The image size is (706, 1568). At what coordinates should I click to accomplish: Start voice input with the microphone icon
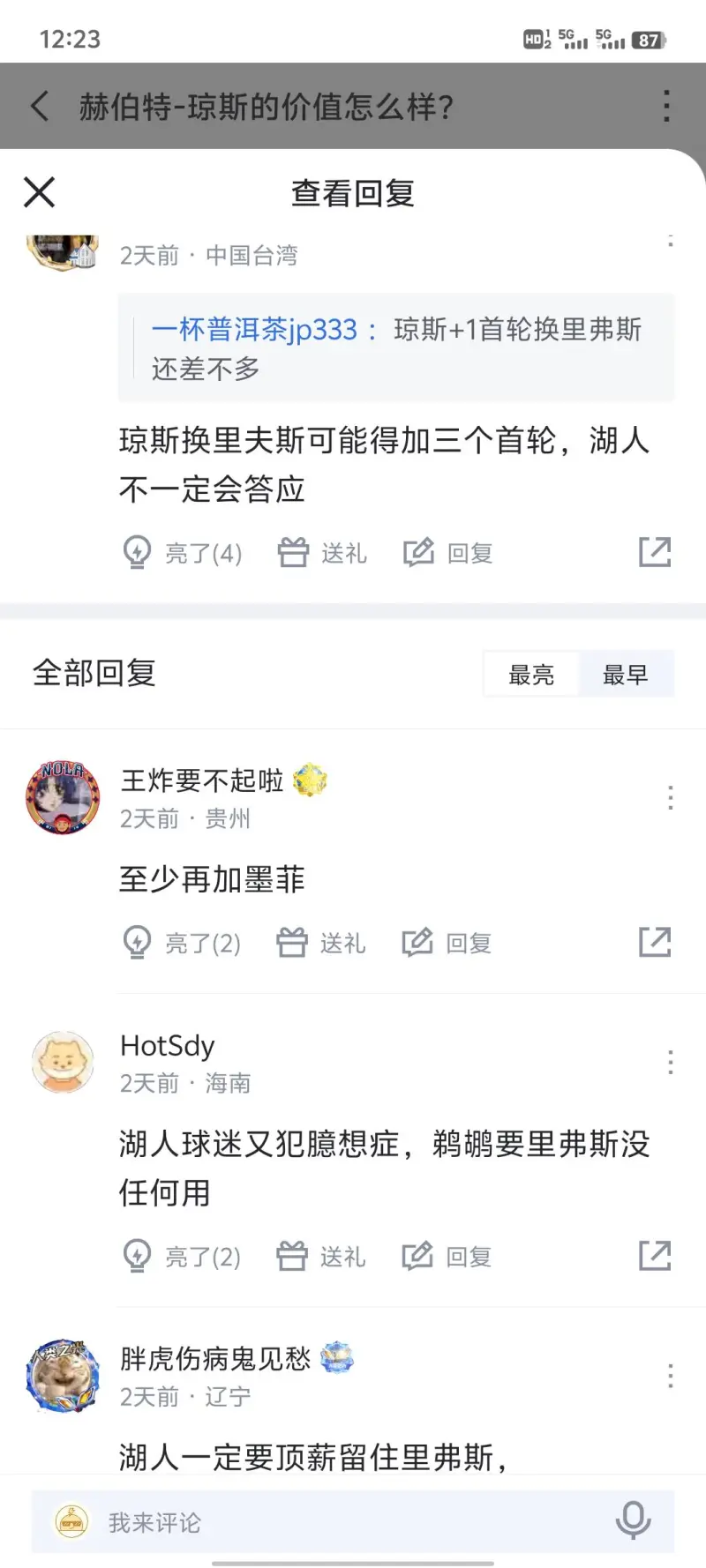(633, 1520)
